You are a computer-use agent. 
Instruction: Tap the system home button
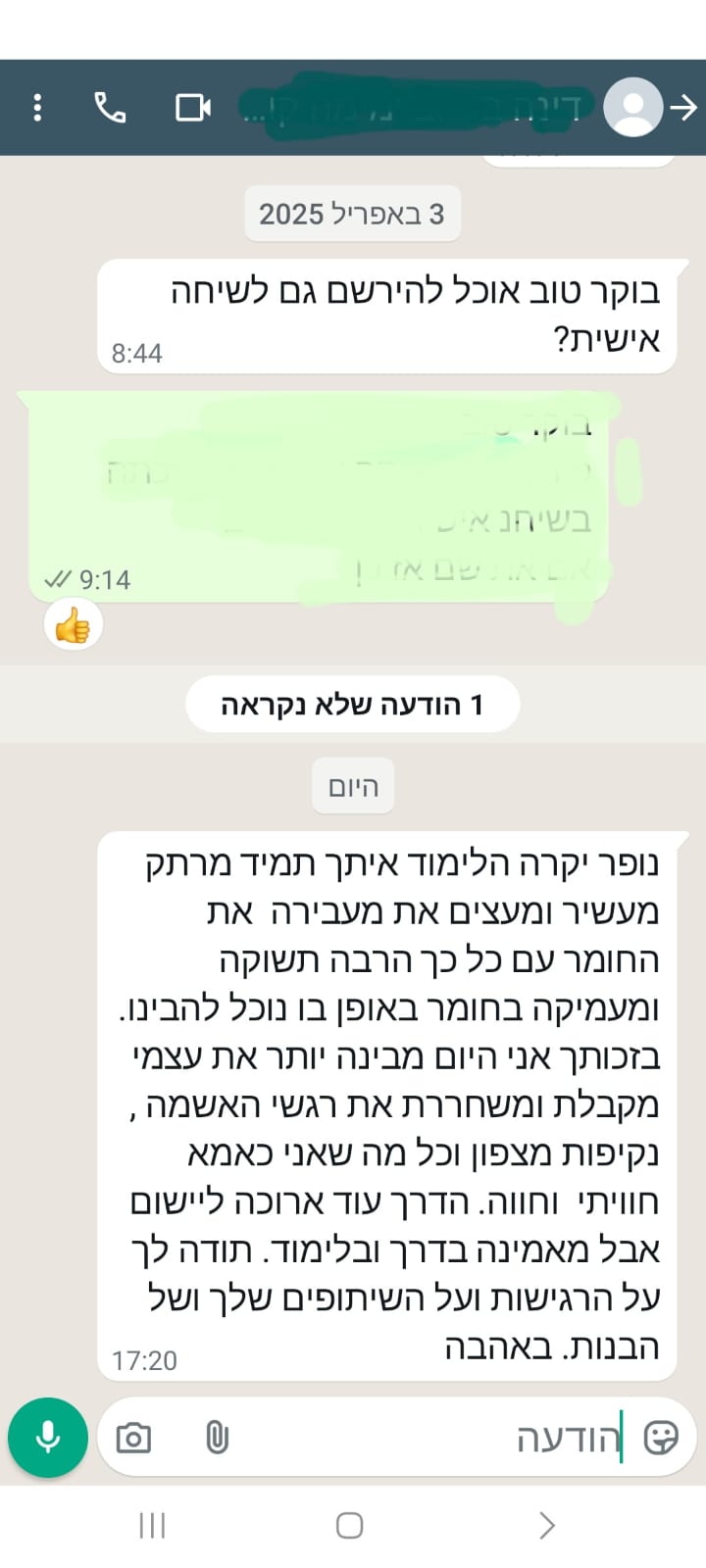click(x=350, y=1525)
